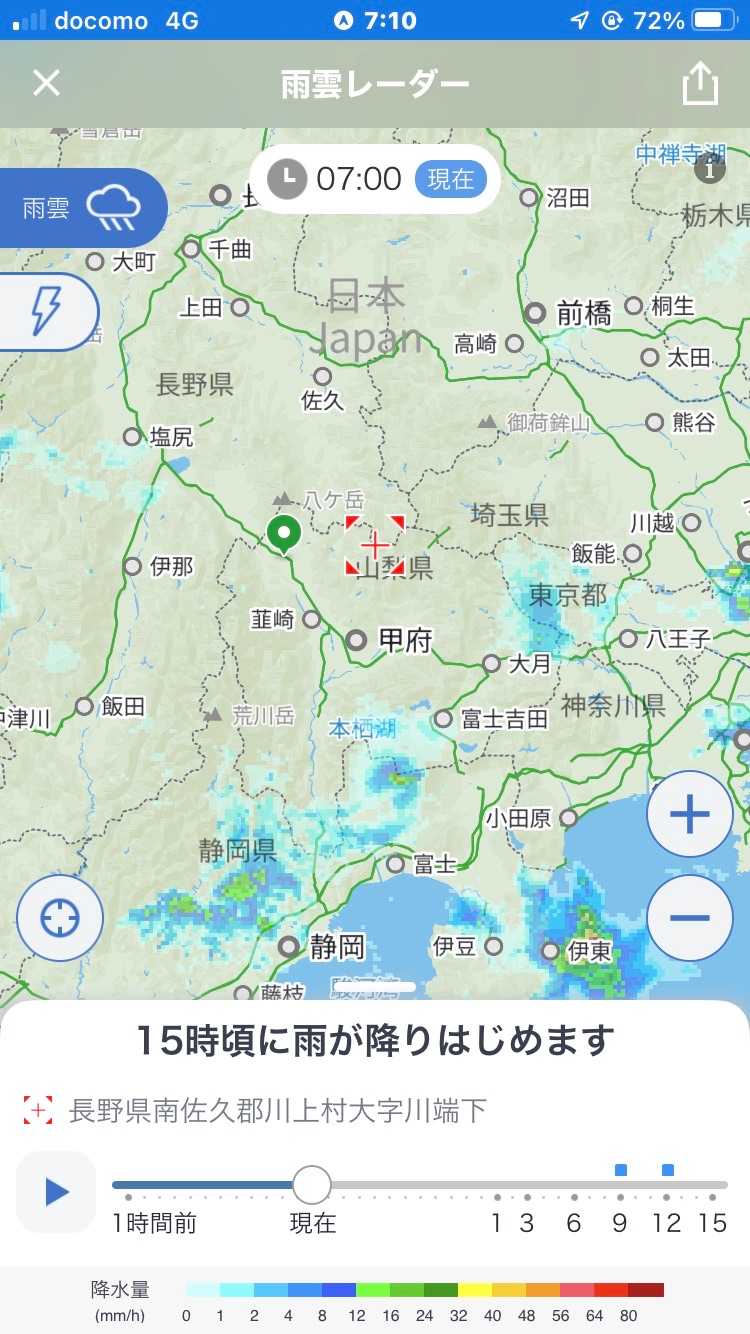Open the map info icon
This screenshot has width=750, height=1334.
tap(709, 169)
